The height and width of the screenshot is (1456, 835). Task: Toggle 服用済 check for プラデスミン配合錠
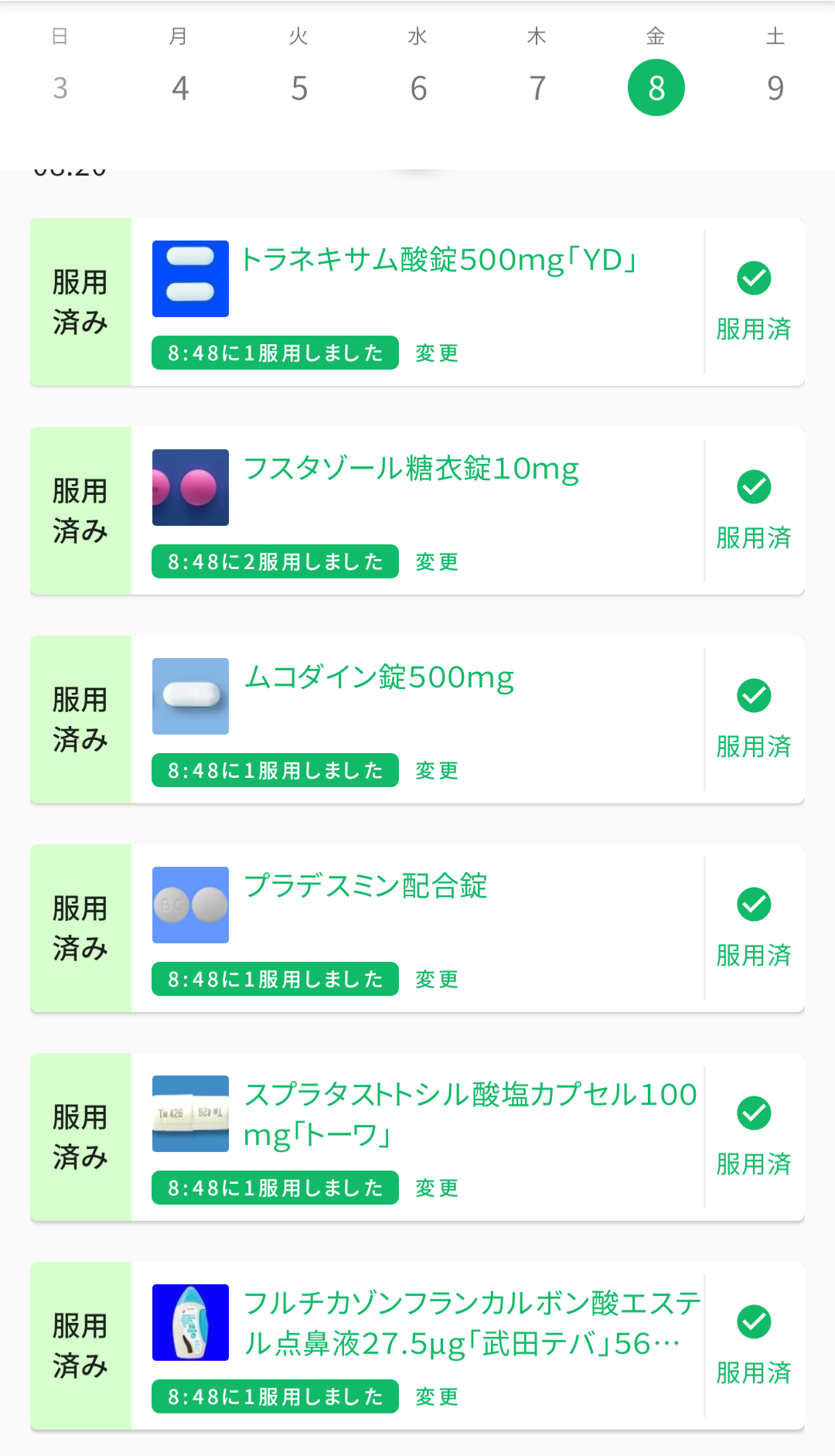point(754,928)
